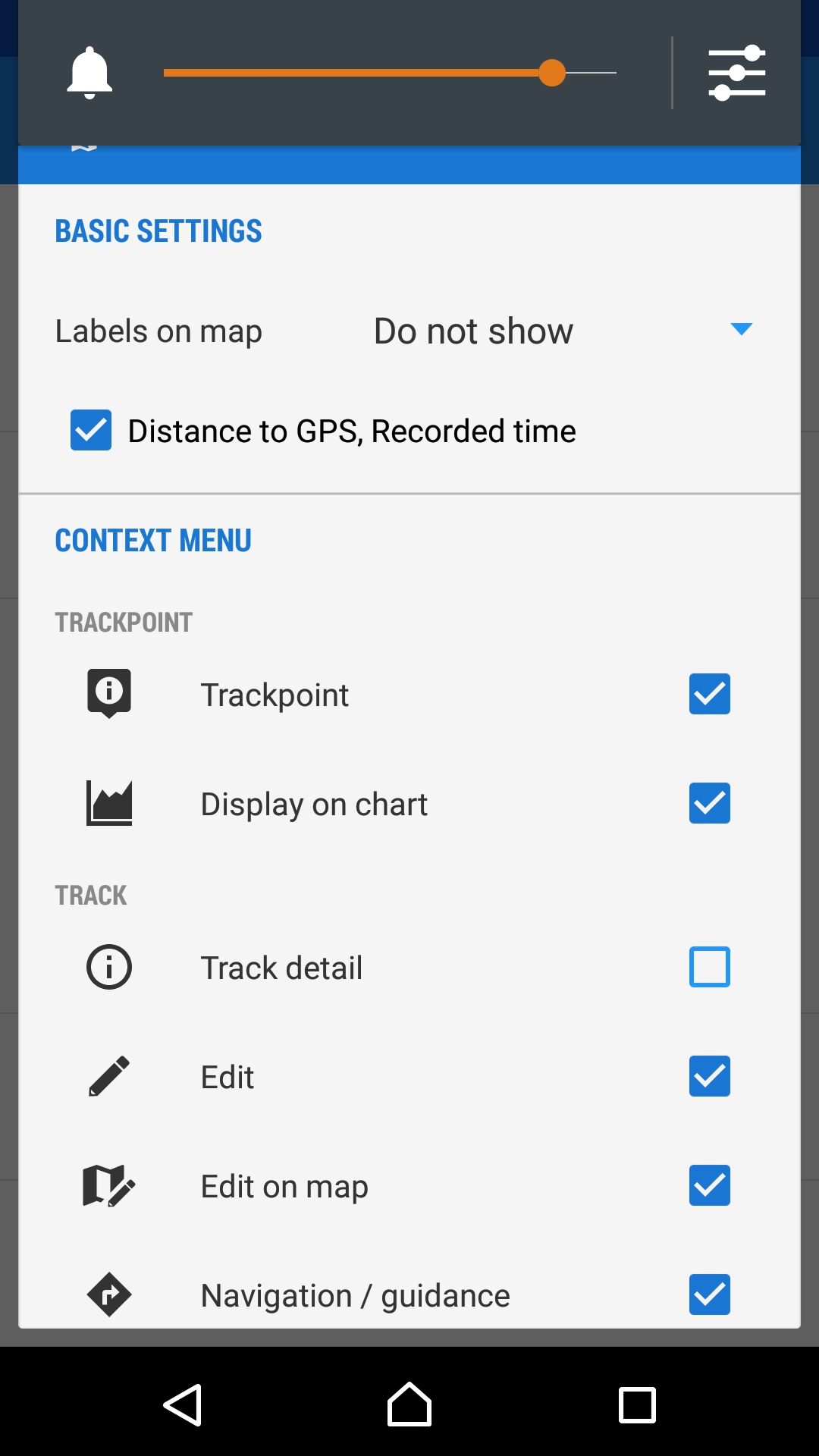
Task: Disable Navigation / guidance checkbox
Action: click(x=709, y=1294)
